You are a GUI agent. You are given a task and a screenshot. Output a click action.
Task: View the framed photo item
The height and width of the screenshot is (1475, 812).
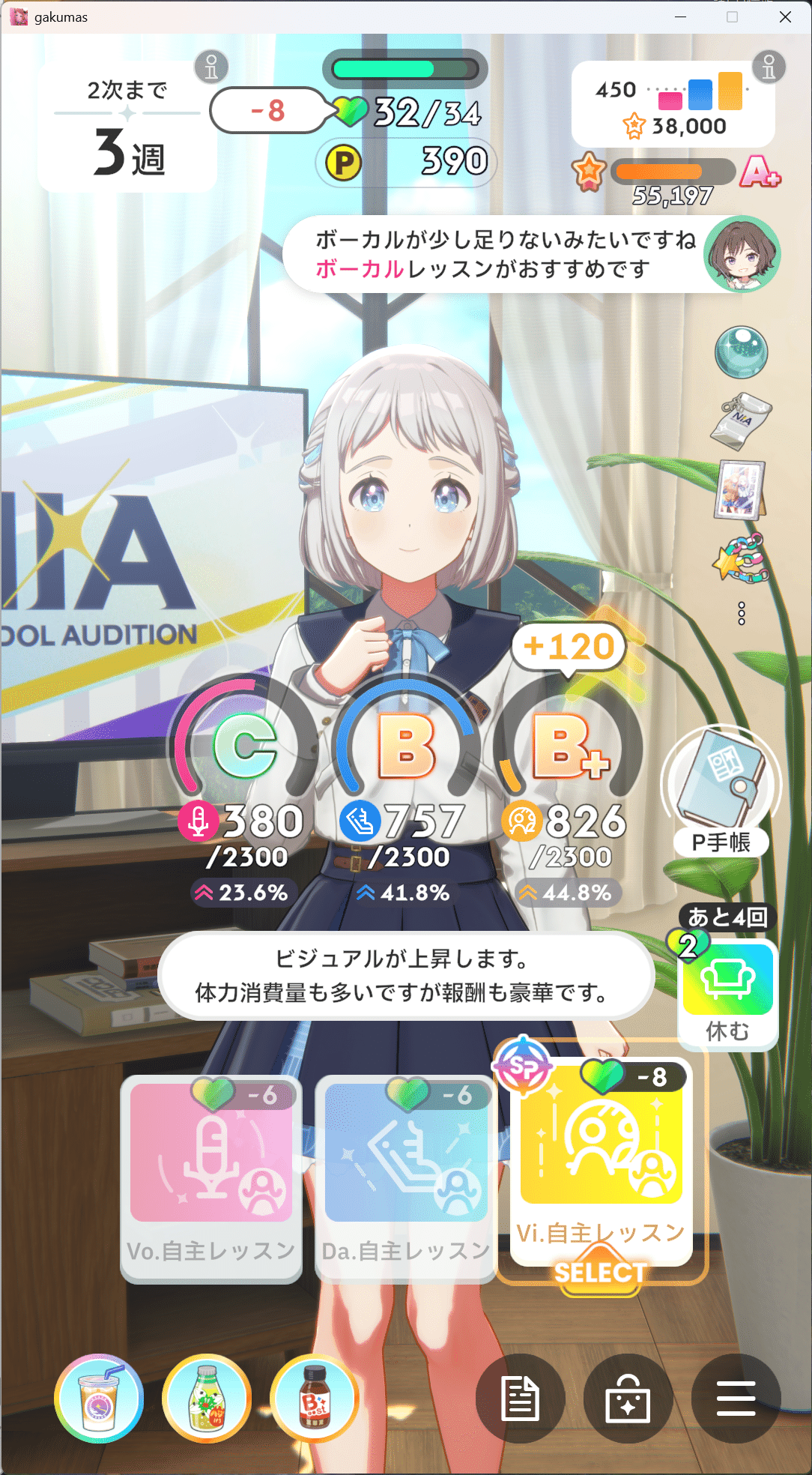(741, 489)
